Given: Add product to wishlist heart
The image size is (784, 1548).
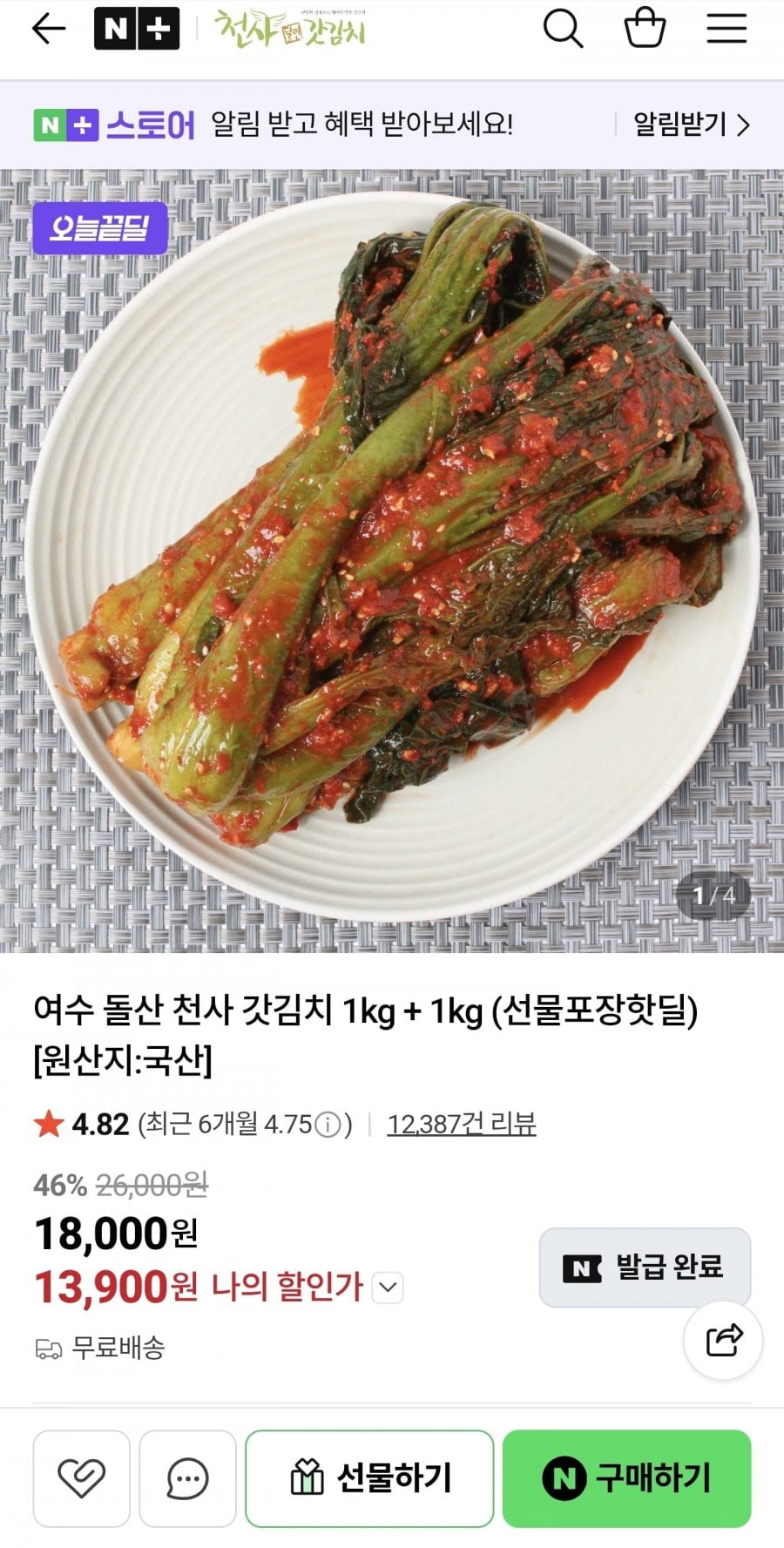Looking at the screenshot, I should pos(81,1478).
